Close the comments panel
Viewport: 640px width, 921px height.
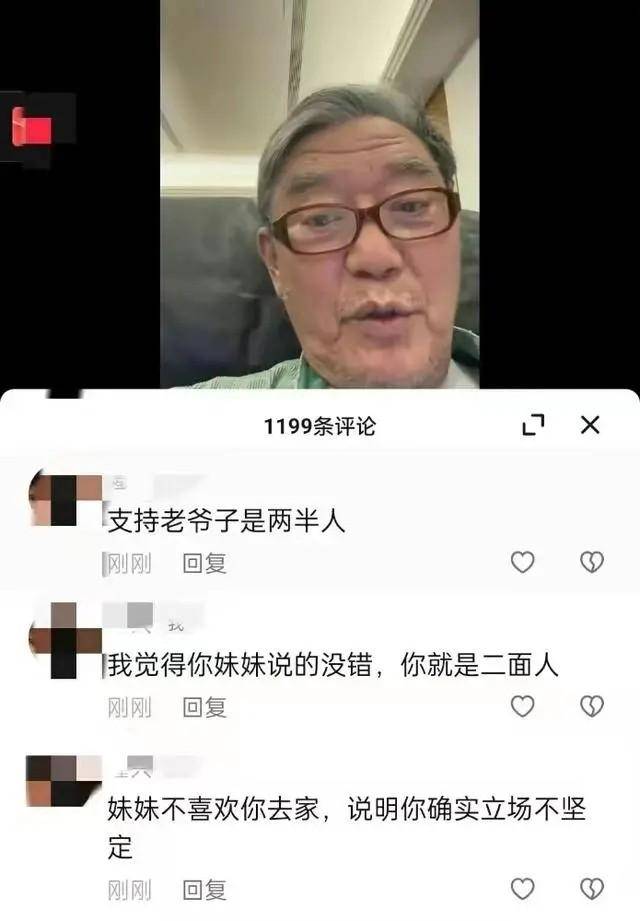point(590,425)
